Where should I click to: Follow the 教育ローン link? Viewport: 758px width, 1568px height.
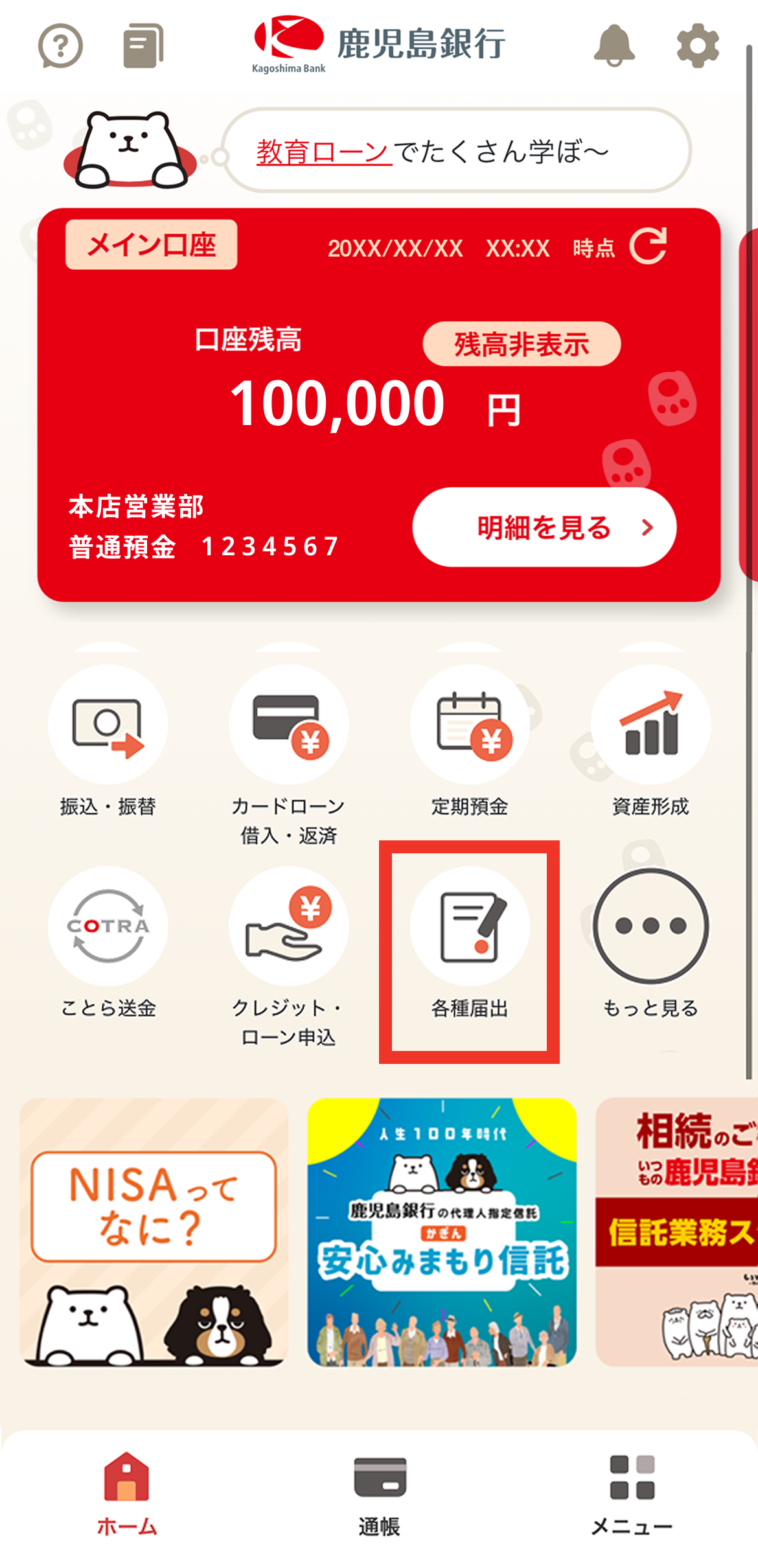coord(324,152)
